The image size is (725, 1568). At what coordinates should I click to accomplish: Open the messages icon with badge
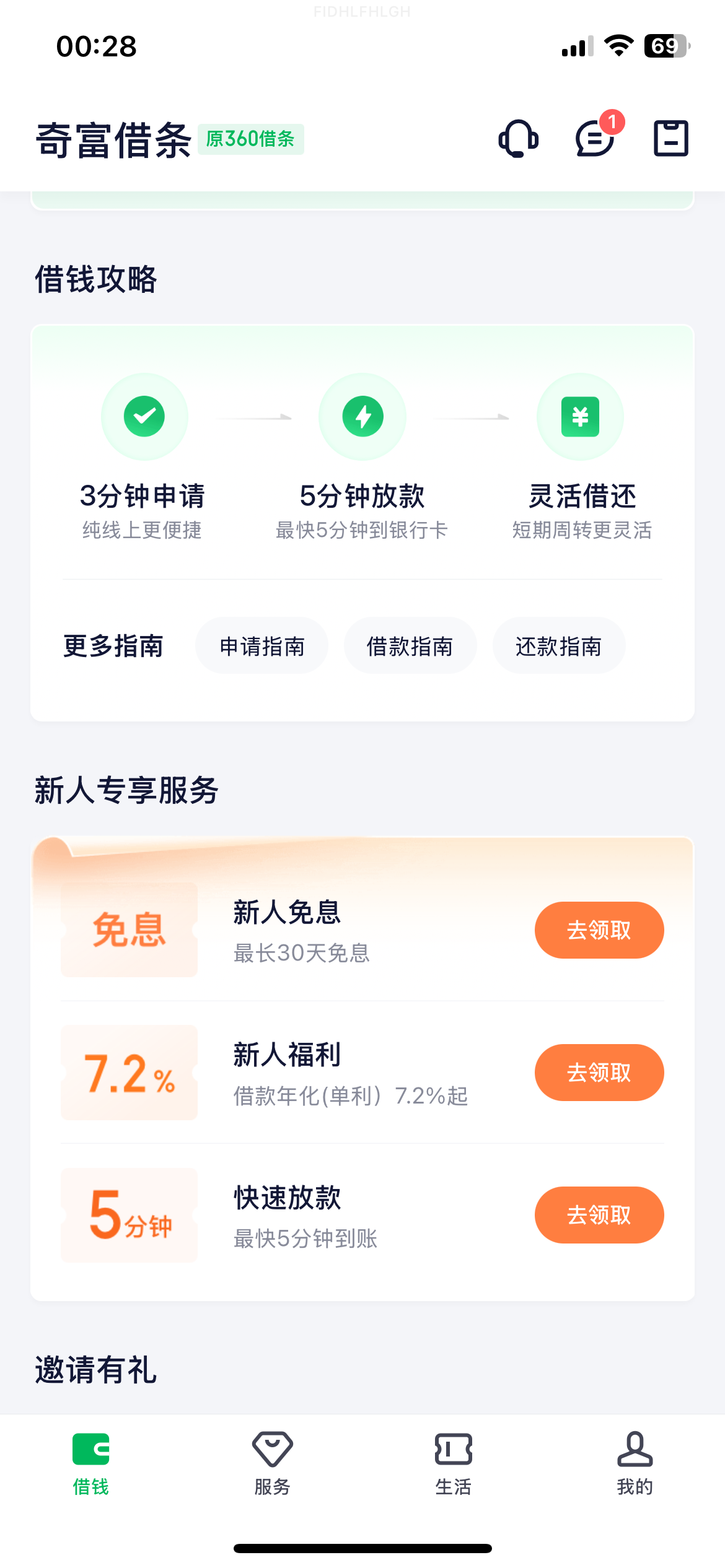click(x=595, y=139)
